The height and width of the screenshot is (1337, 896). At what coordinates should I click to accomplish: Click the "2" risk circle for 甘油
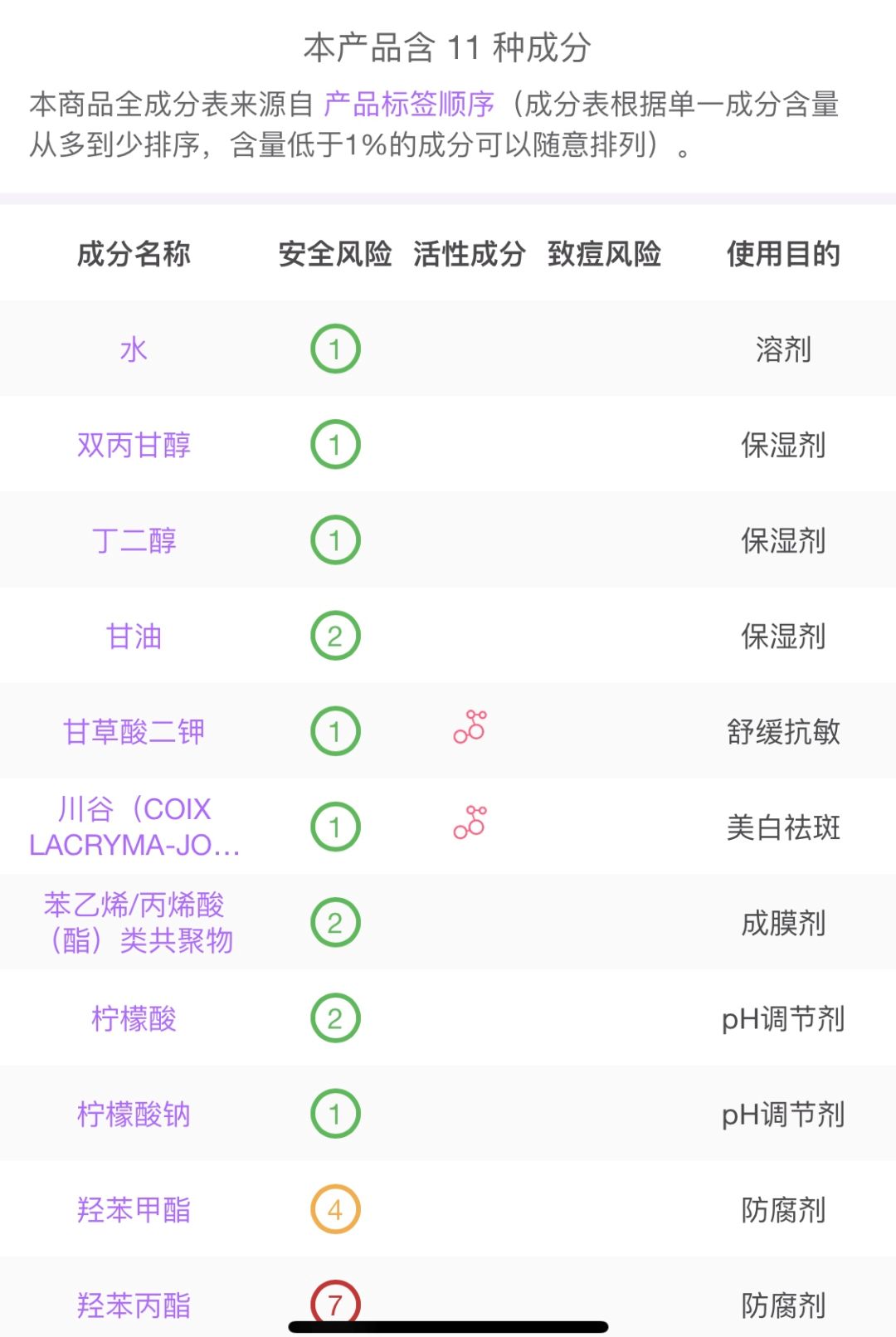tap(334, 636)
